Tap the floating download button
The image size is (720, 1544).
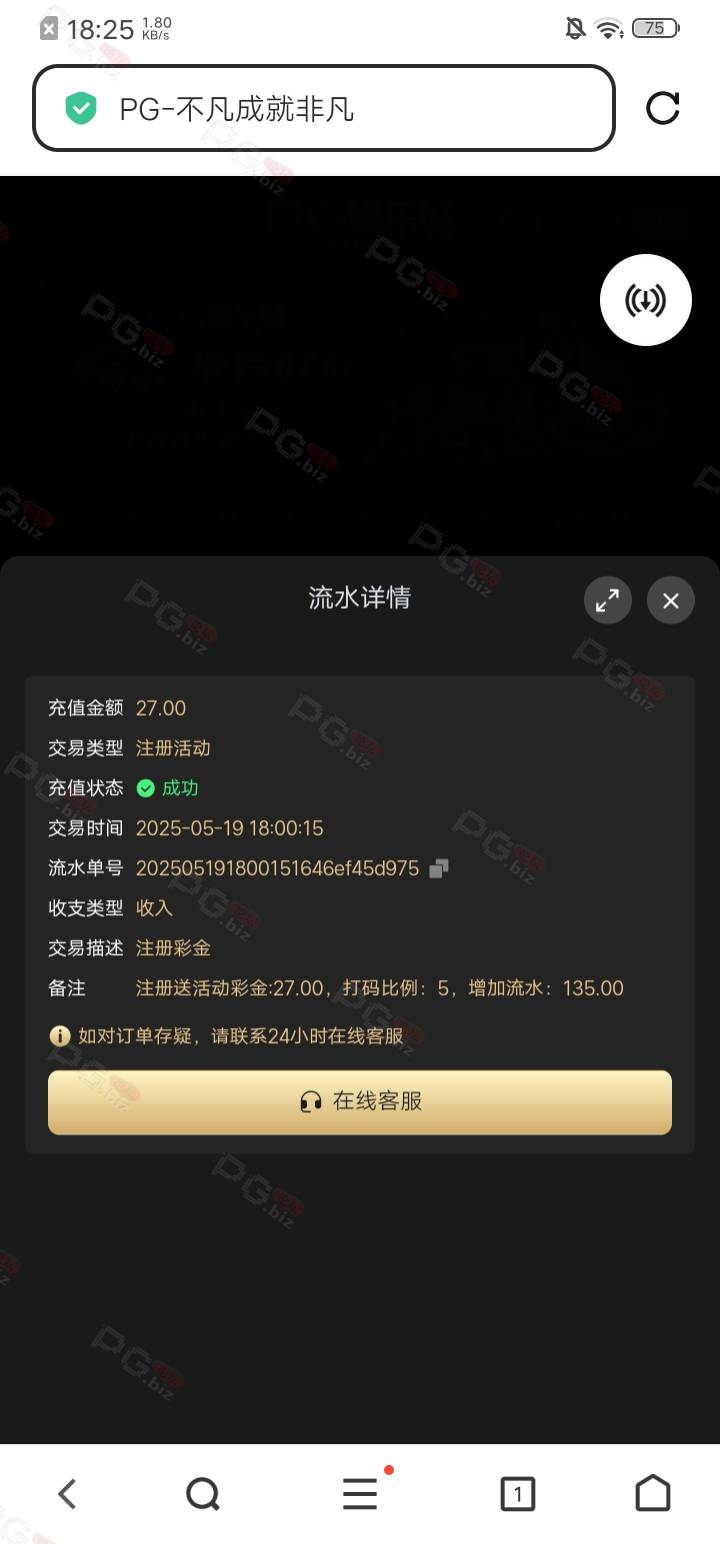[x=646, y=300]
